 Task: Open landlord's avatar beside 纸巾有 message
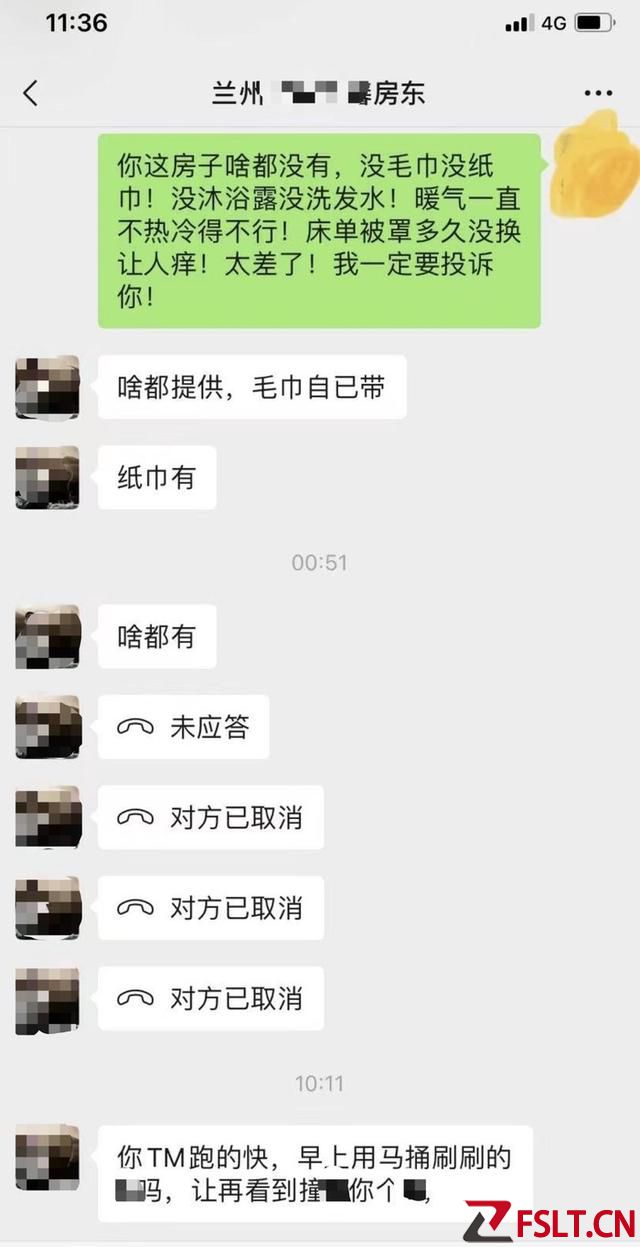(47, 477)
